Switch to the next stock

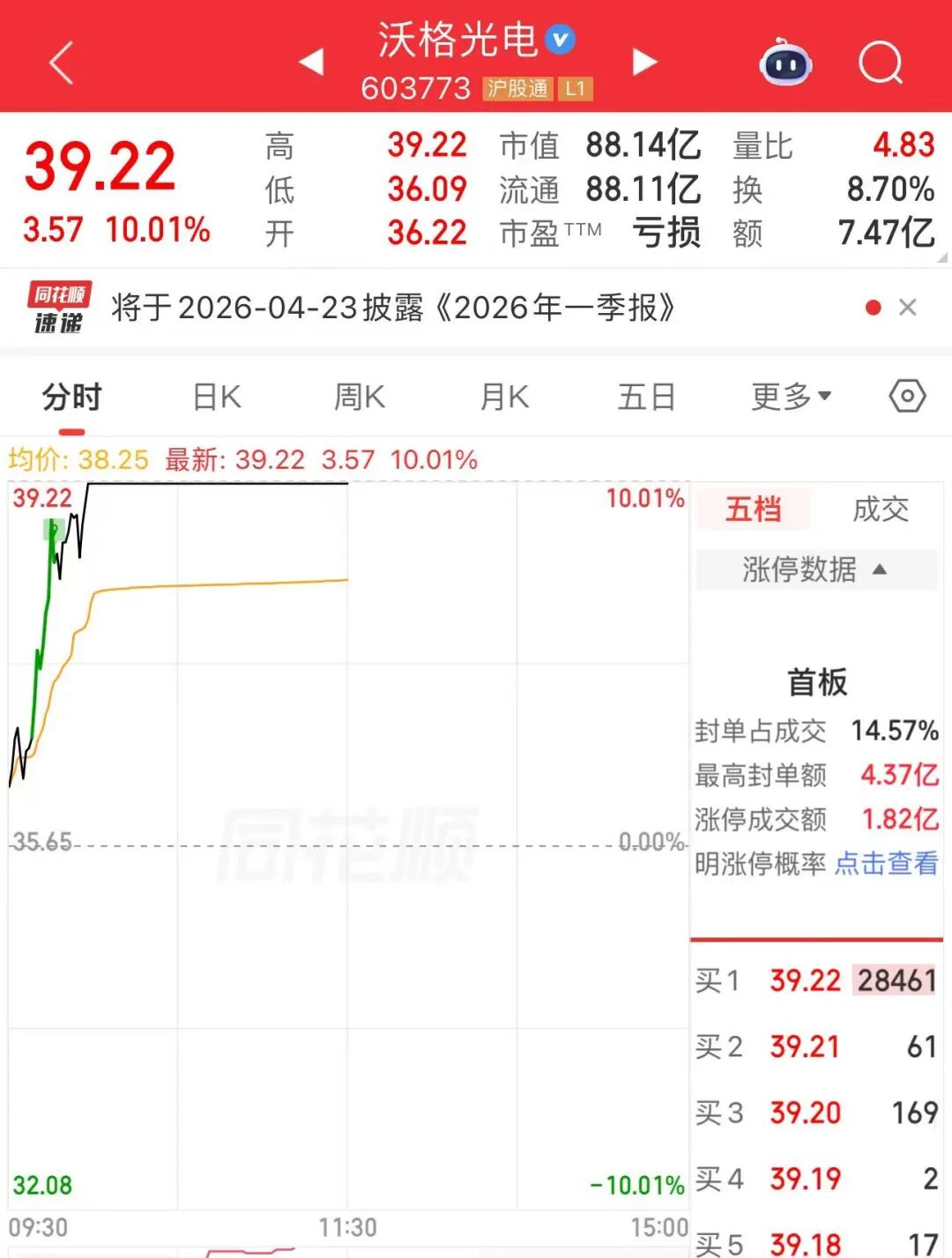click(x=644, y=62)
